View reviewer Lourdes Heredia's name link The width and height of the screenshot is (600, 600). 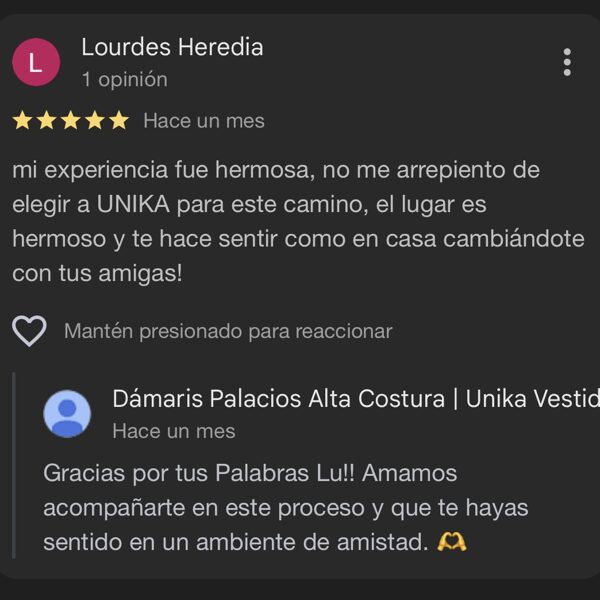coord(172,47)
